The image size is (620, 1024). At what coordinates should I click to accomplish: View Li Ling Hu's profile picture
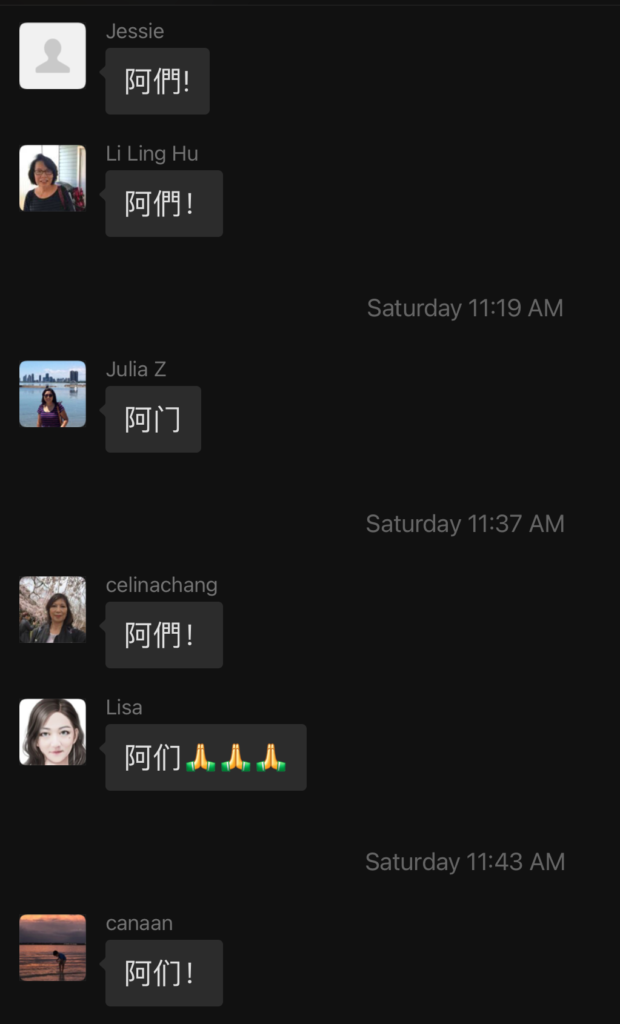point(52,178)
